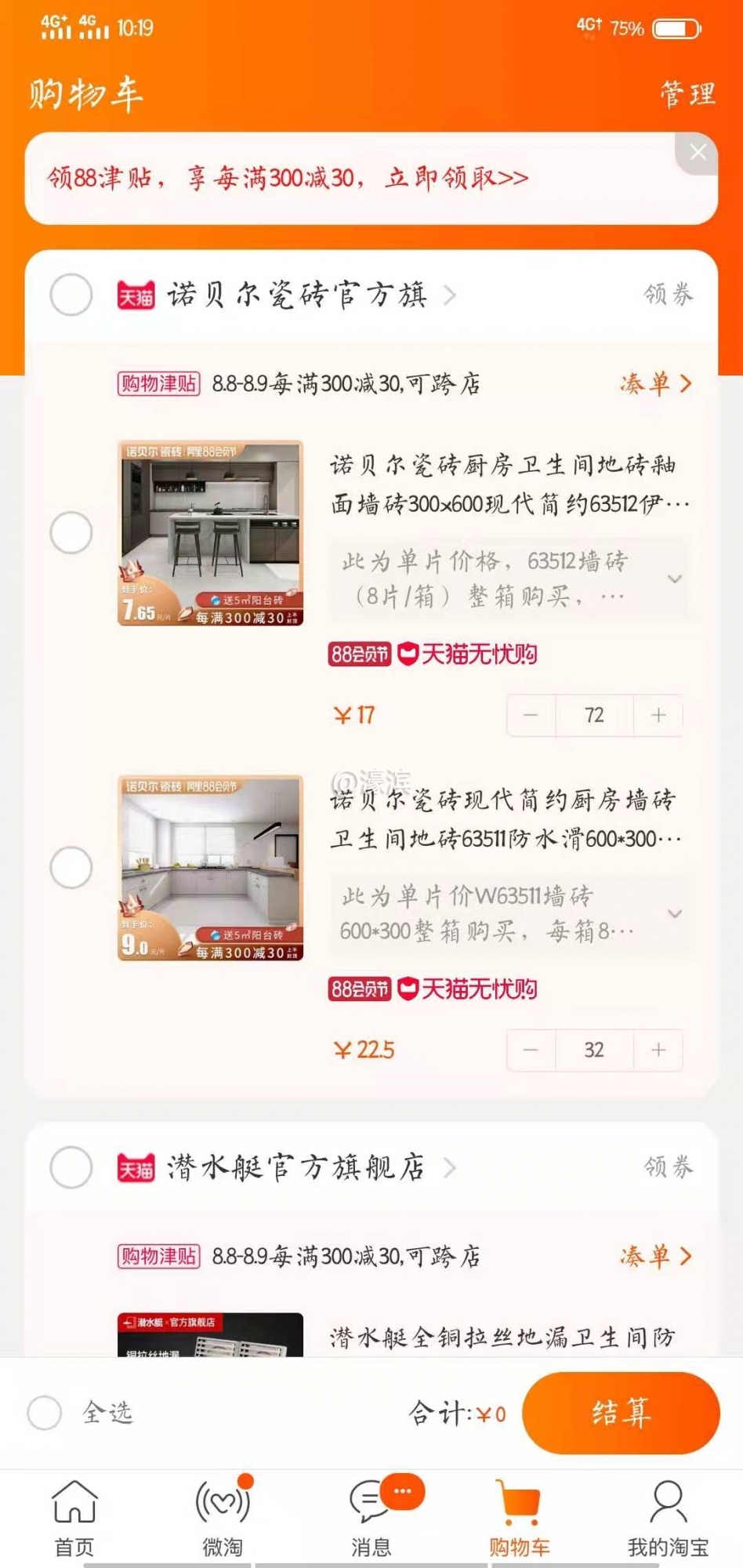Select the 诺贝尔瓷砖 store checkbox
The image size is (743, 1568).
click(x=69, y=295)
